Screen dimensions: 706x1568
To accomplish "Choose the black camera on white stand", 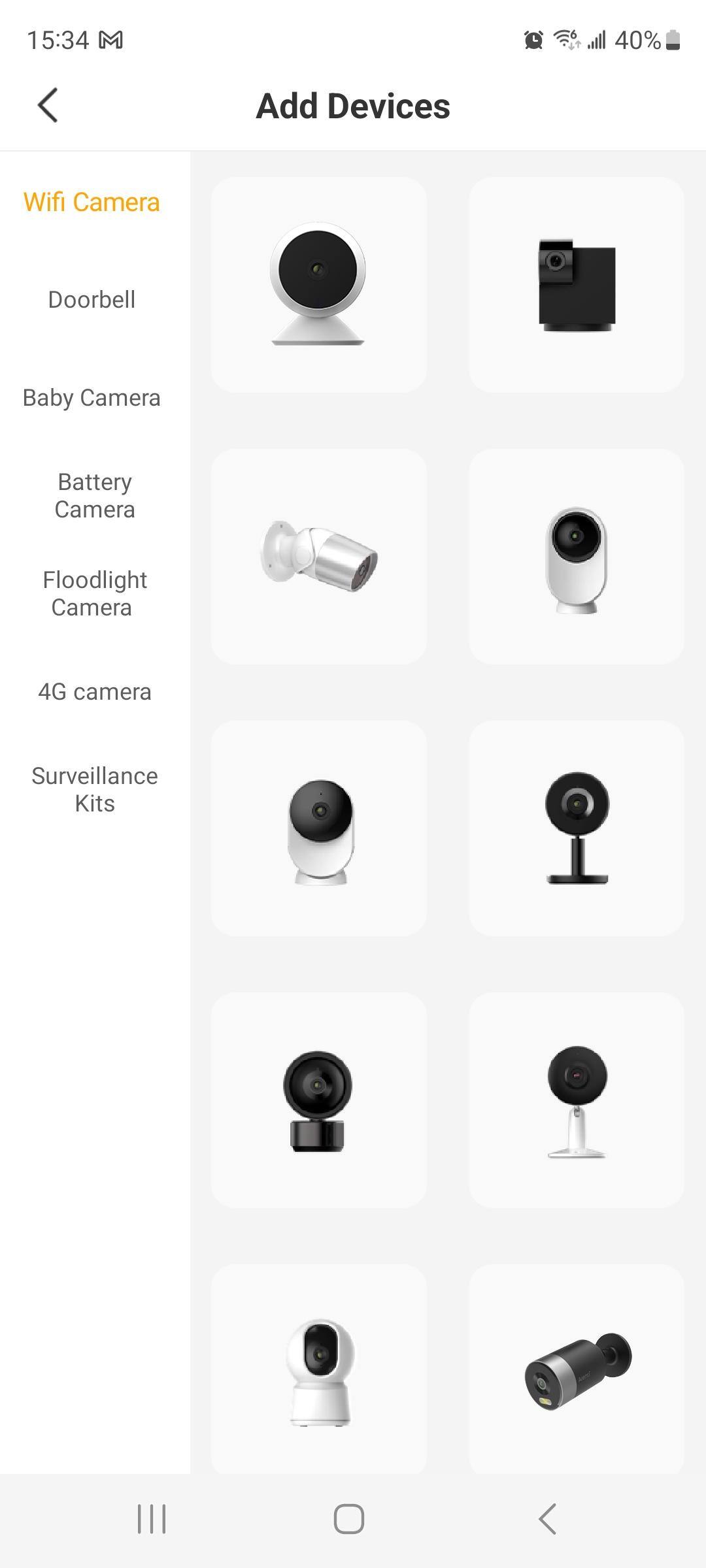I will [x=576, y=1100].
